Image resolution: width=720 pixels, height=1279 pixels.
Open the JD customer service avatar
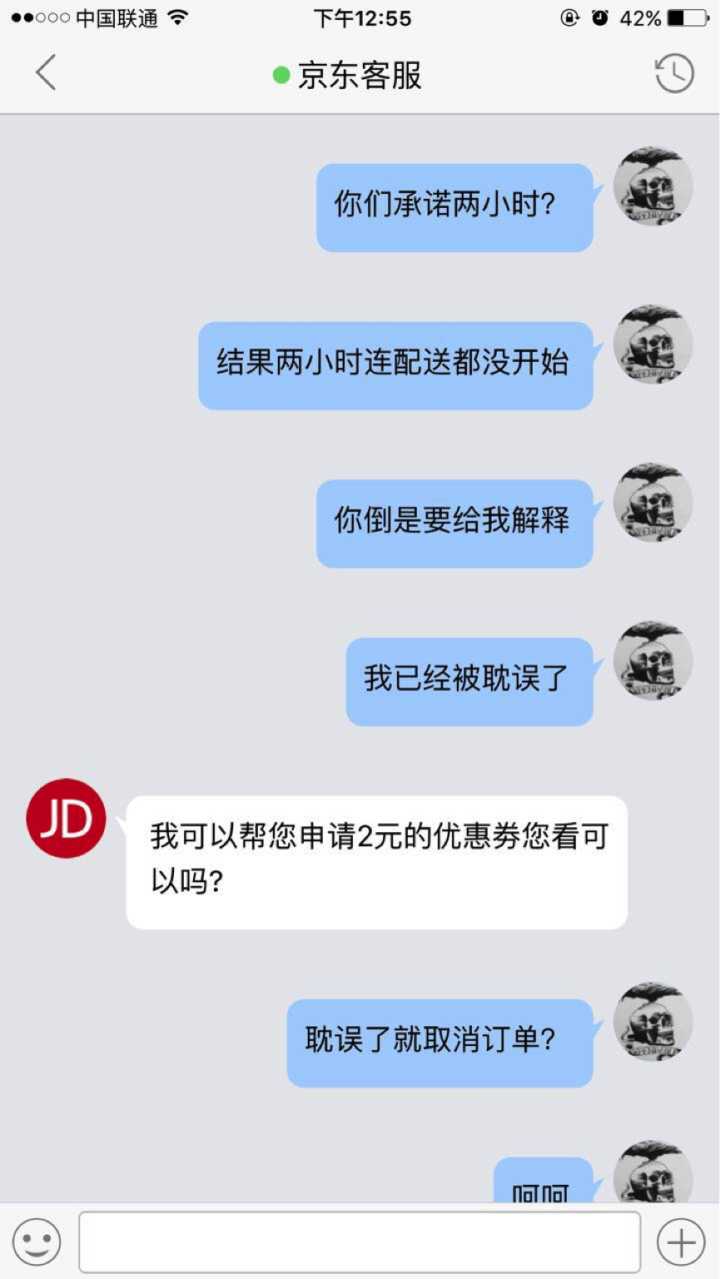tap(66, 818)
